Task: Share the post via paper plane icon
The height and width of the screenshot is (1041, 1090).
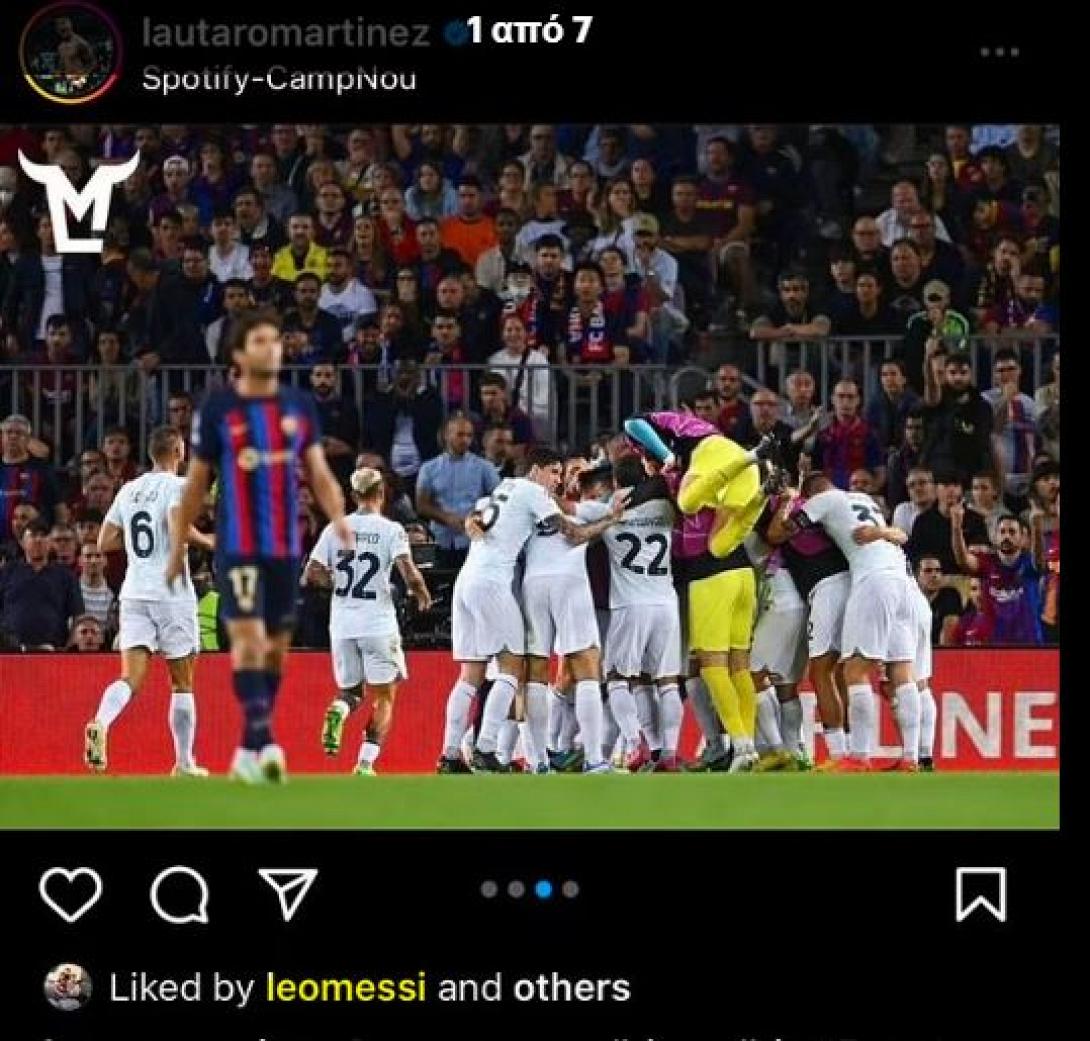Action: point(288,892)
